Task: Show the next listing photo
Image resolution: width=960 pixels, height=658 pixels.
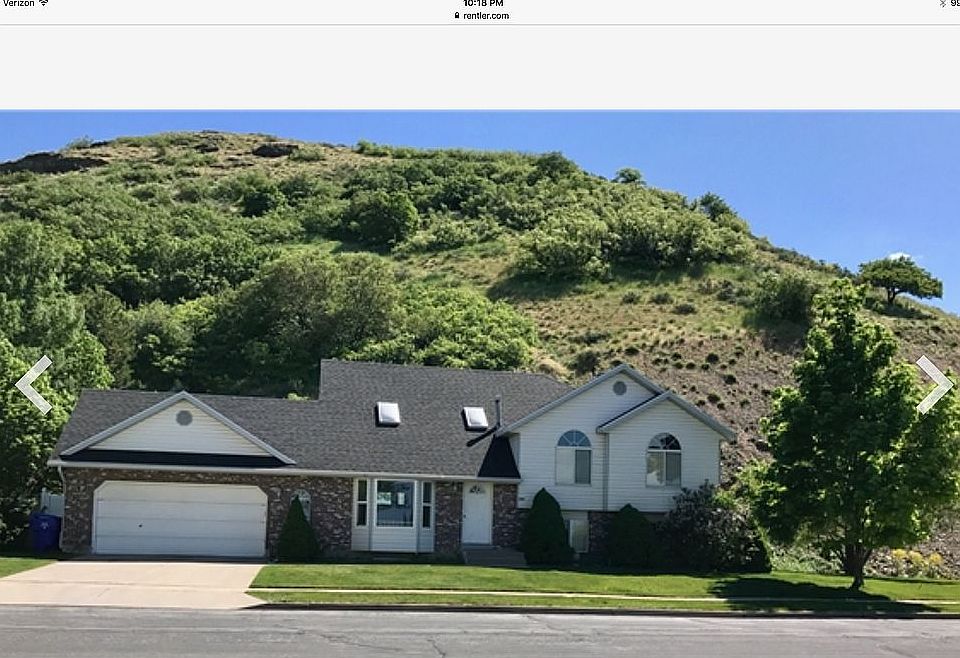Action: tap(934, 385)
